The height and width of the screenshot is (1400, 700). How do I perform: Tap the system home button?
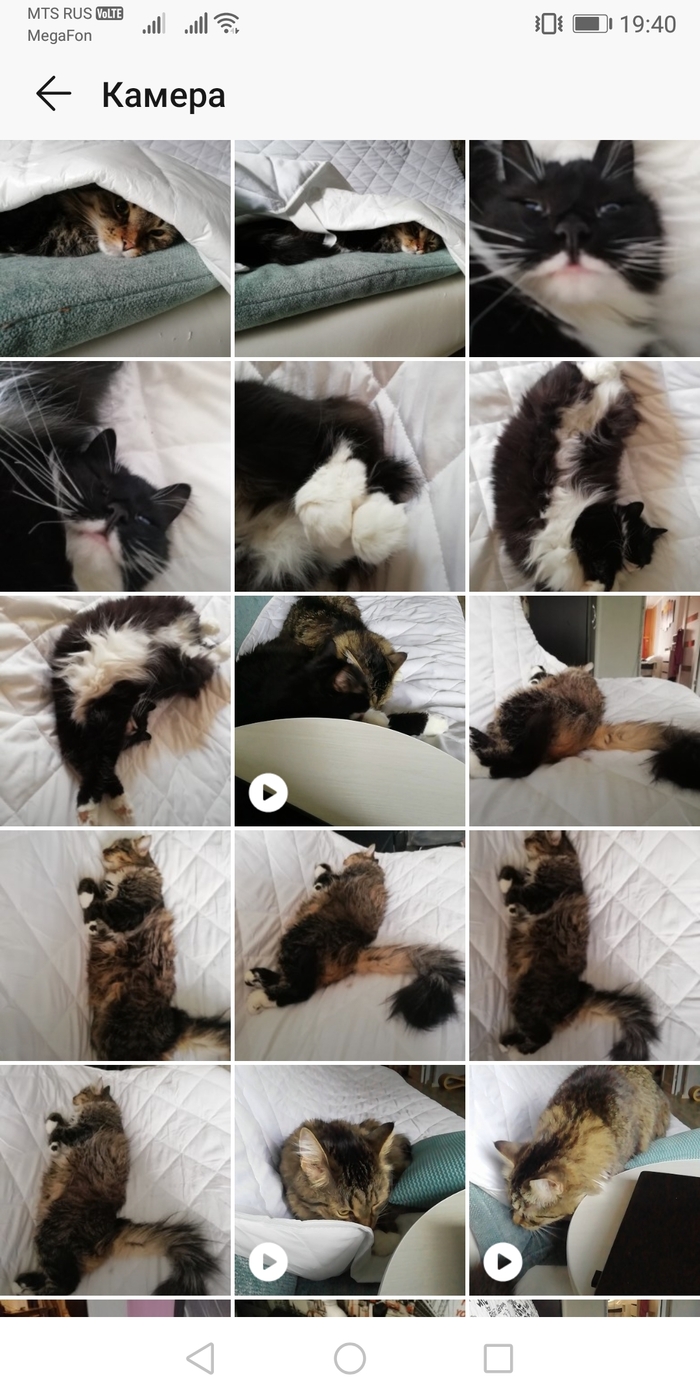pyautogui.click(x=349, y=1358)
